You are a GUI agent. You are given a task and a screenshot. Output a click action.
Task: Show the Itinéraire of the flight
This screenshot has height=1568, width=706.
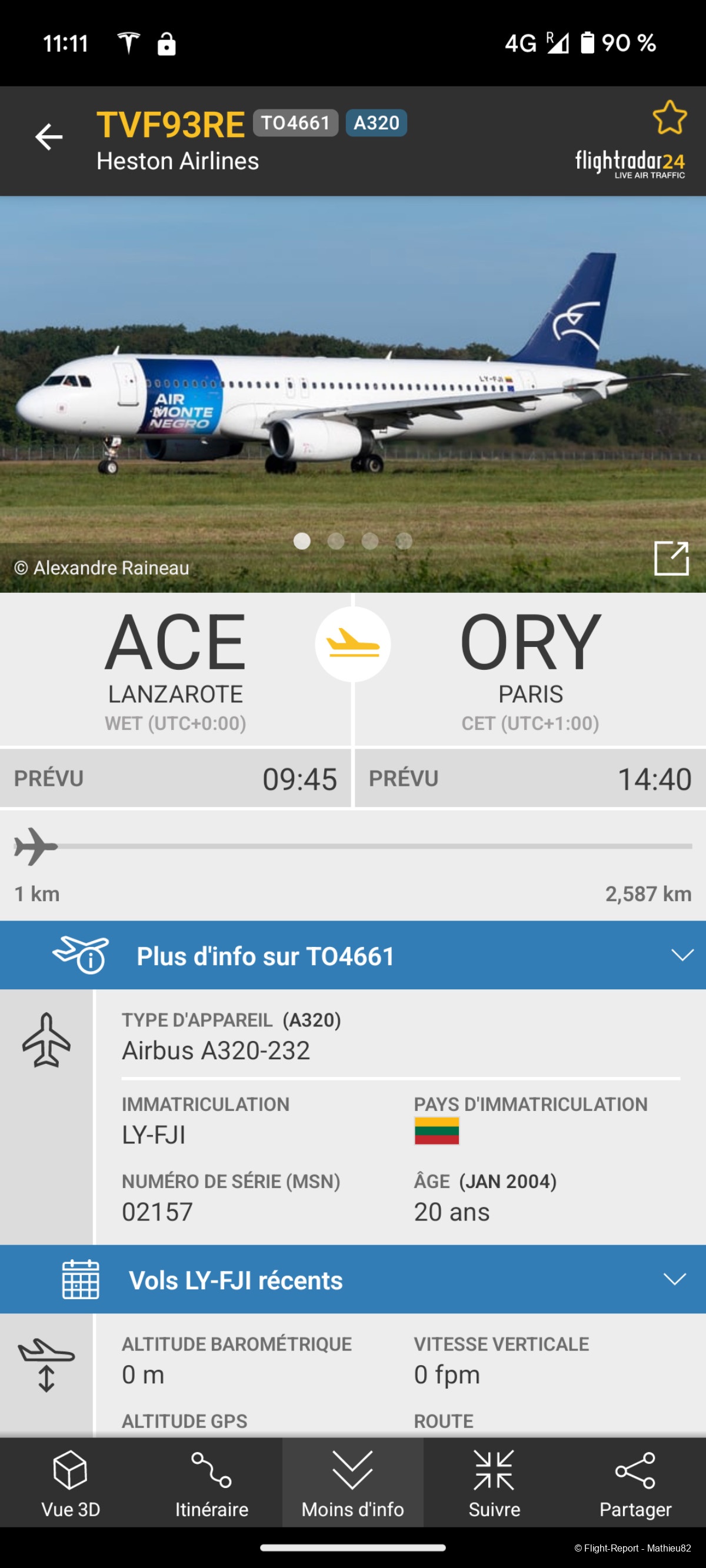click(x=211, y=1483)
